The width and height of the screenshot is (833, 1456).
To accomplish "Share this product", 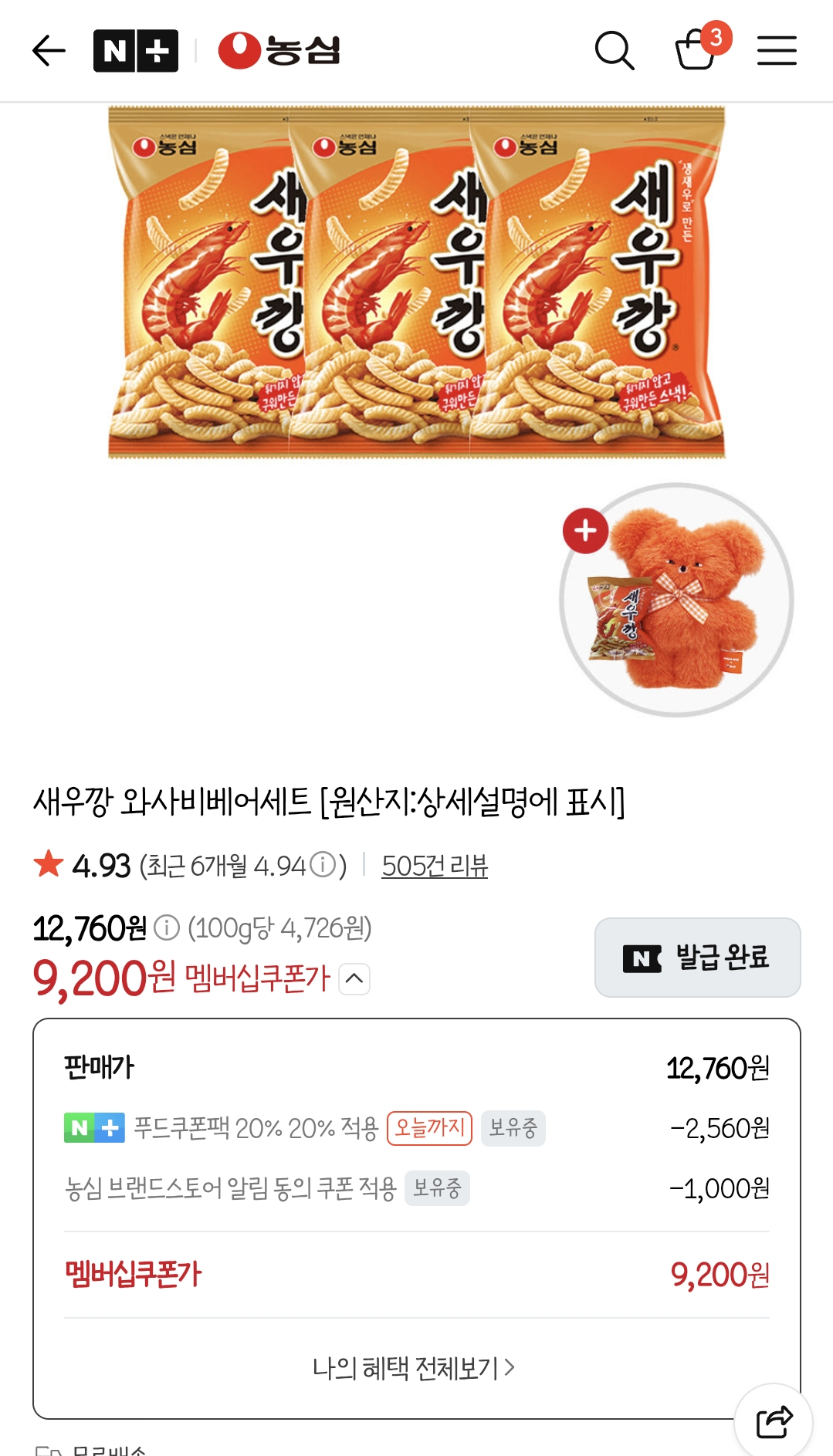I will [x=774, y=1421].
